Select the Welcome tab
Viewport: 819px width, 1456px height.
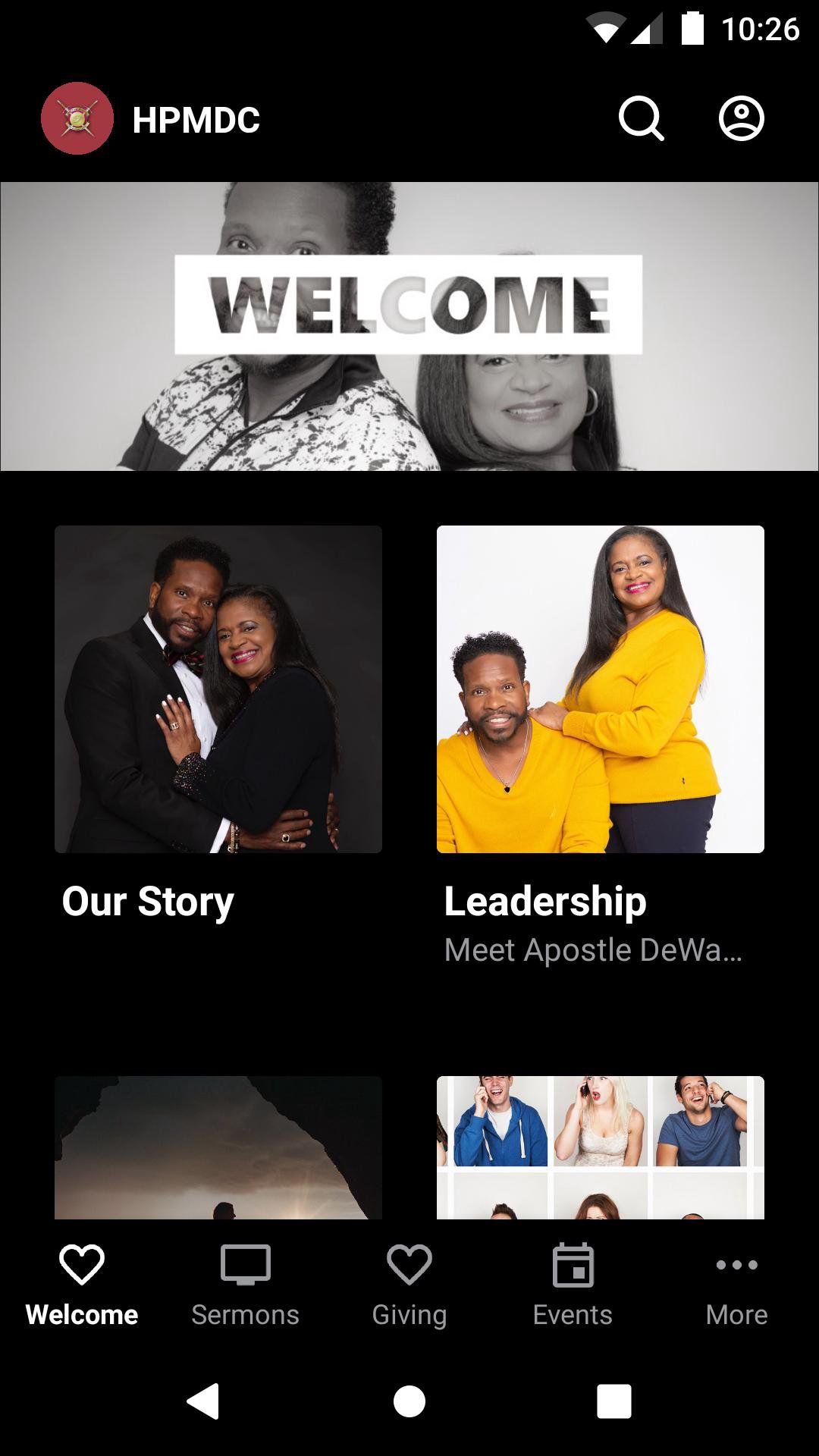(82, 1283)
